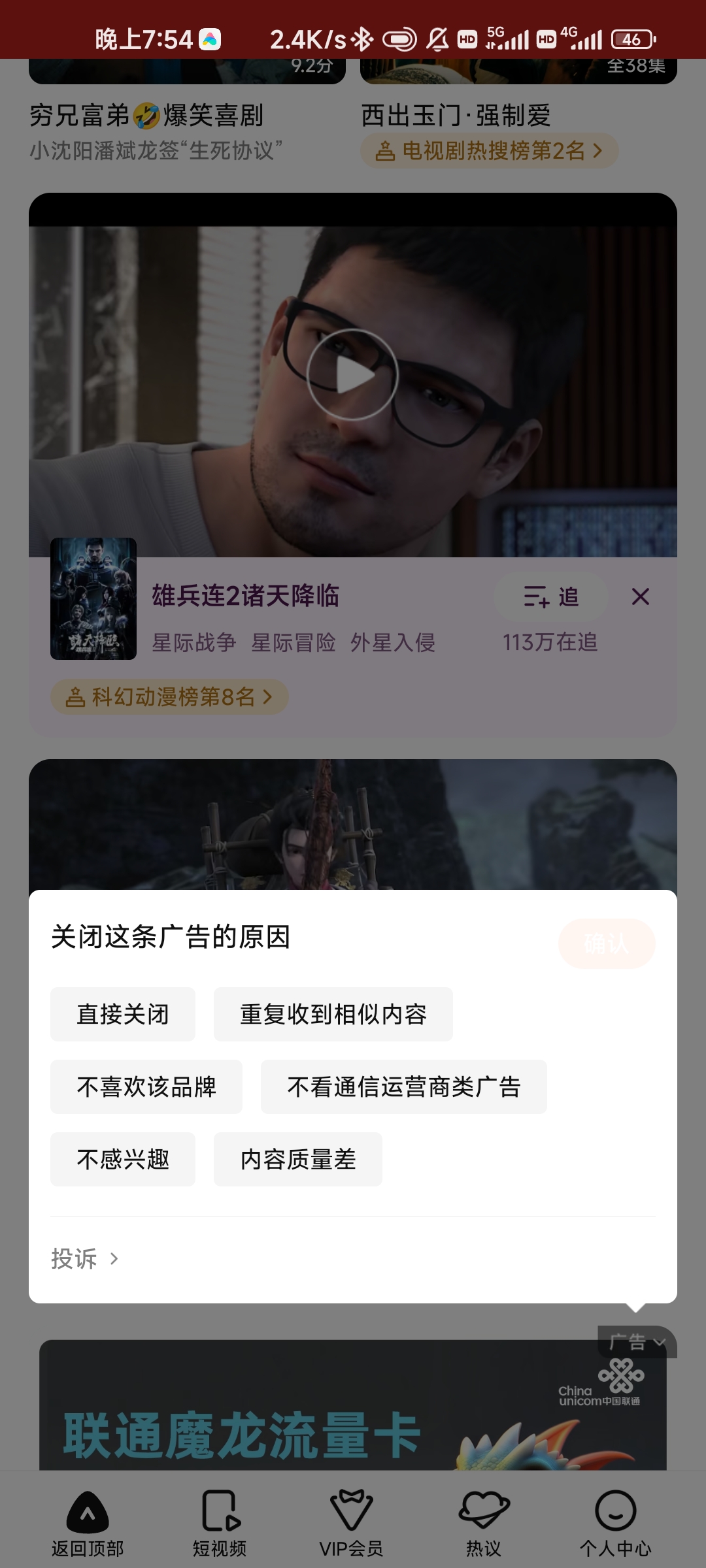Choose 重复收到相似内容 as close reason
This screenshot has height=1568, width=706.
[x=333, y=1013]
